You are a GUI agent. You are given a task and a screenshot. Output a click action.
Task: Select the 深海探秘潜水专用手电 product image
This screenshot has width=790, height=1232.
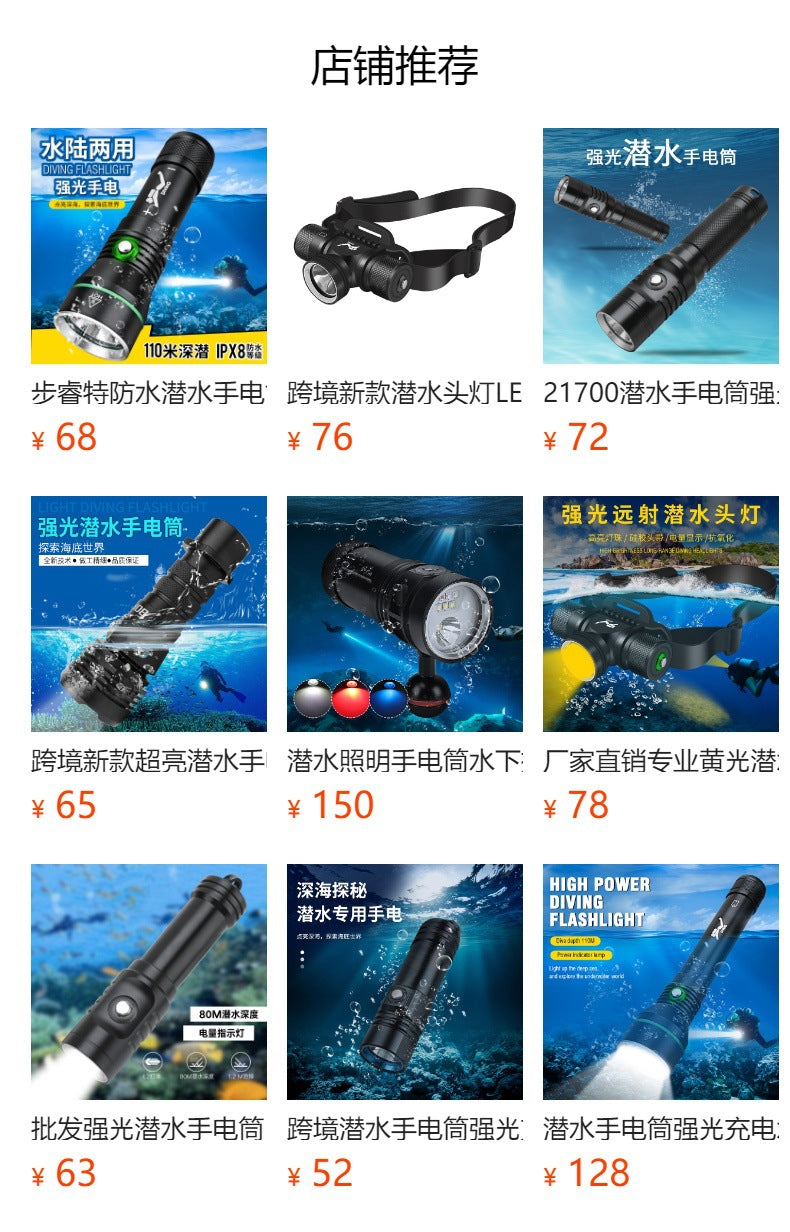point(404,980)
